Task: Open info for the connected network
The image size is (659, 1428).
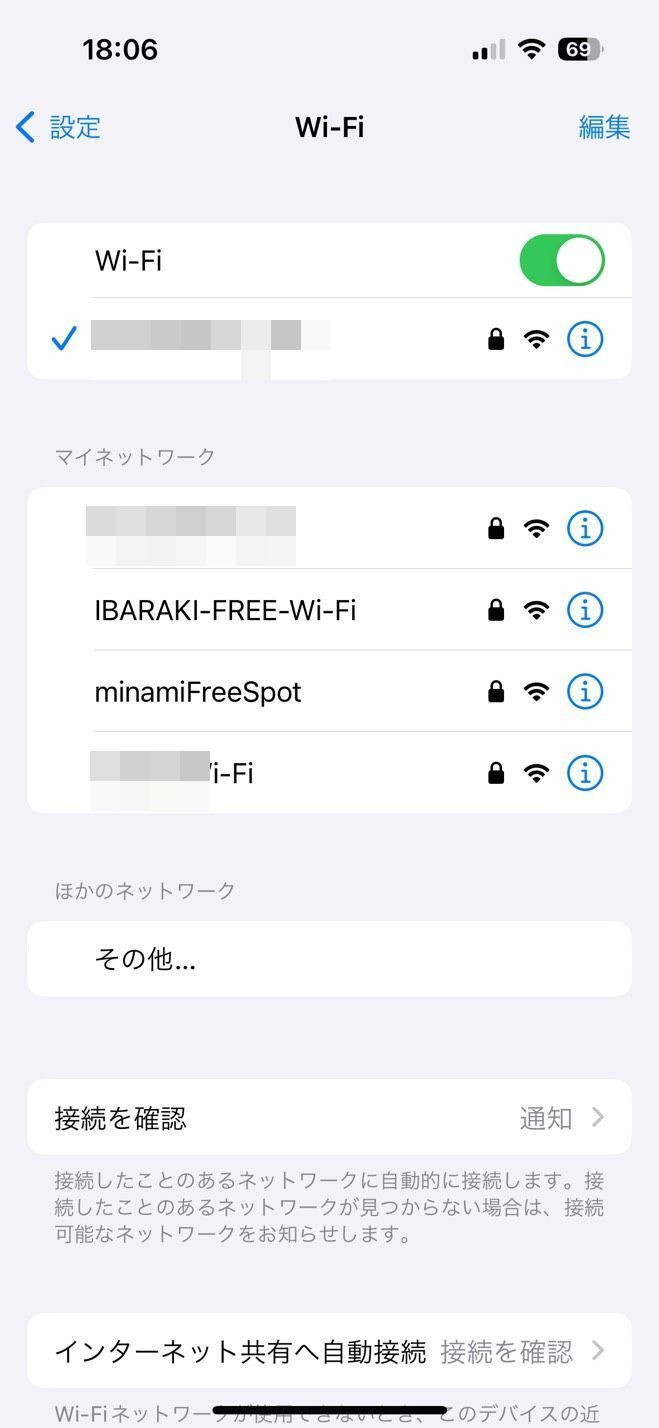Action: coord(585,339)
